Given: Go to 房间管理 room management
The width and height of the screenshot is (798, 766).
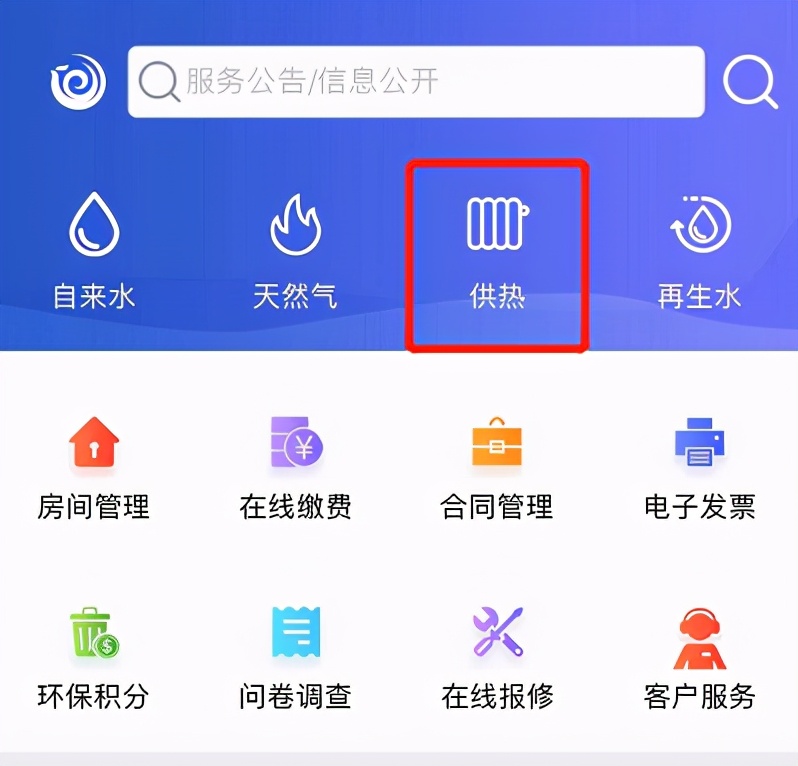Looking at the screenshot, I should (x=94, y=468).
